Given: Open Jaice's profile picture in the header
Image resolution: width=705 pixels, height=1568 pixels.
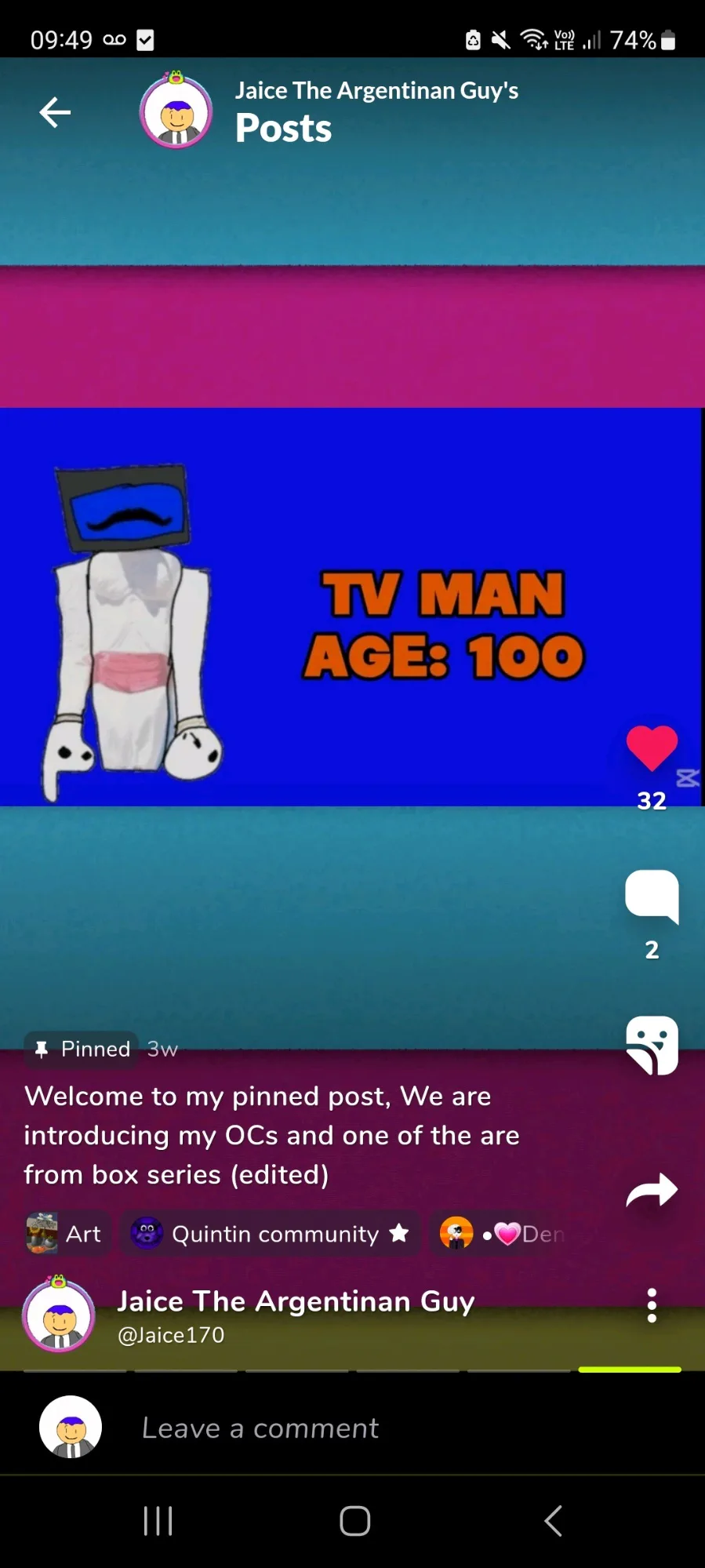Looking at the screenshot, I should coord(176,111).
